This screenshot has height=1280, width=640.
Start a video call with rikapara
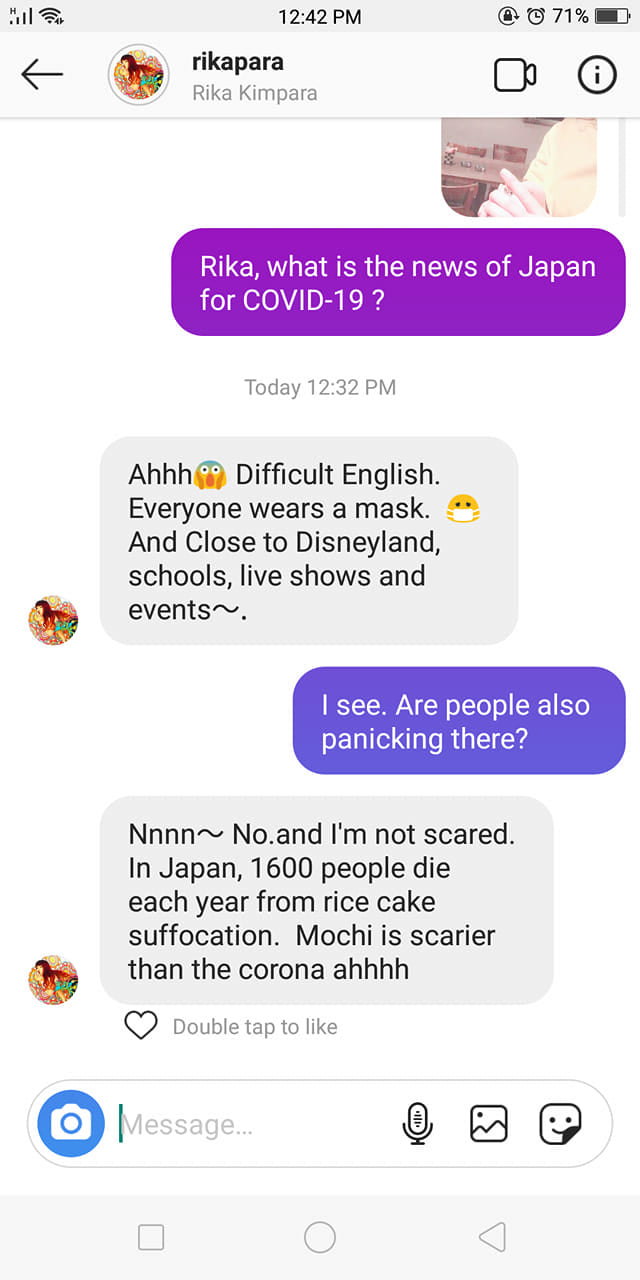coord(515,75)
